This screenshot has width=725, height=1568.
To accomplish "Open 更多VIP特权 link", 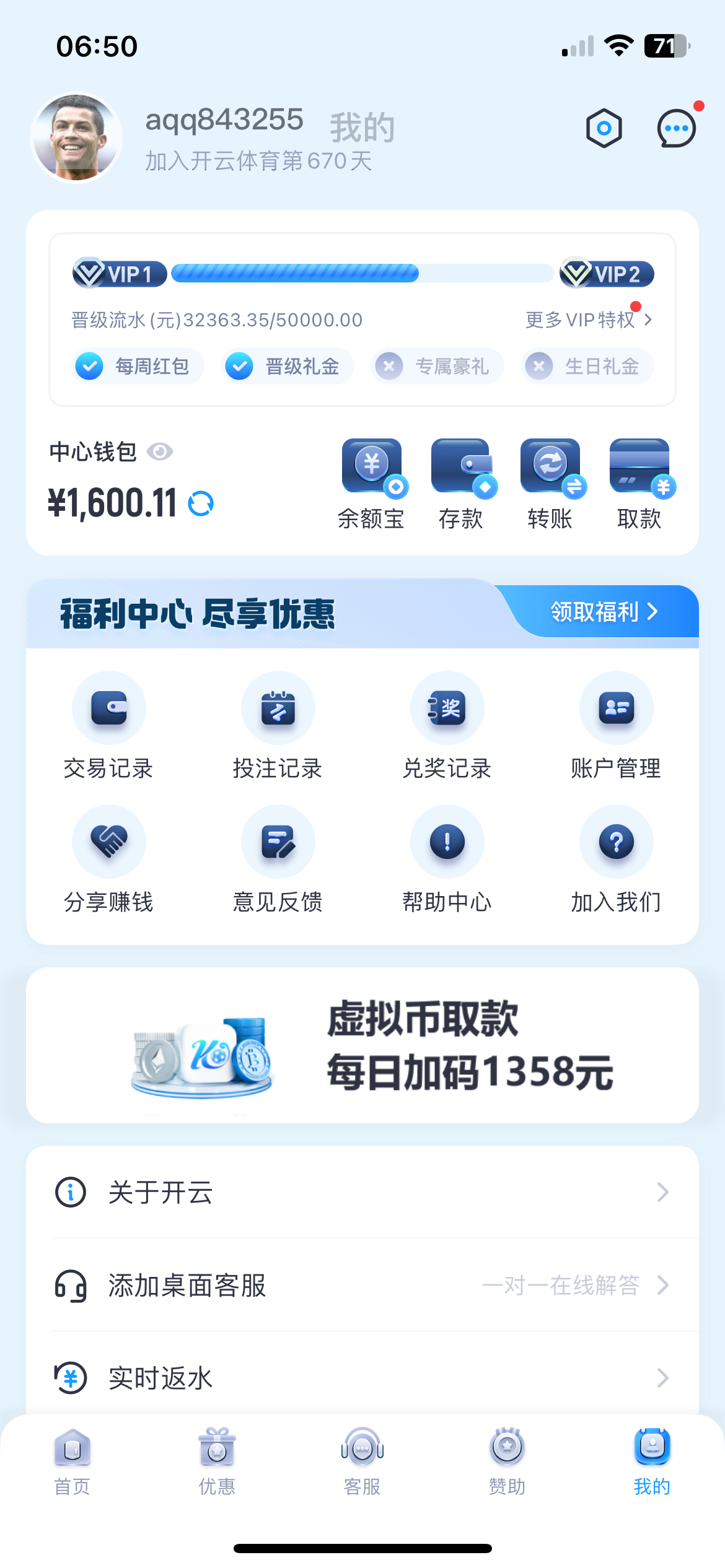I will [588, 320].
